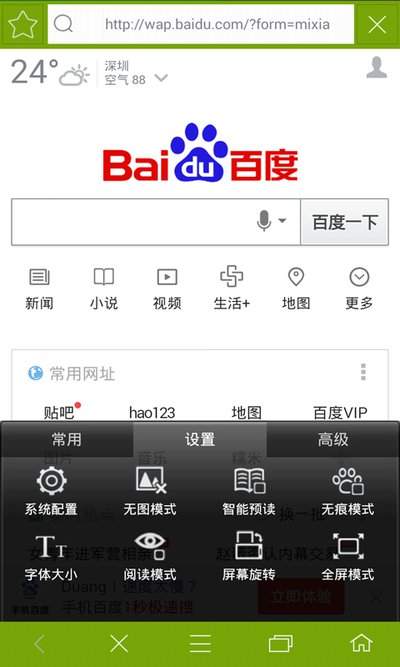Enable 无痕模式 incognito mode
The width and height of the screenshot is (400, 667).
[x=348, y=491]
